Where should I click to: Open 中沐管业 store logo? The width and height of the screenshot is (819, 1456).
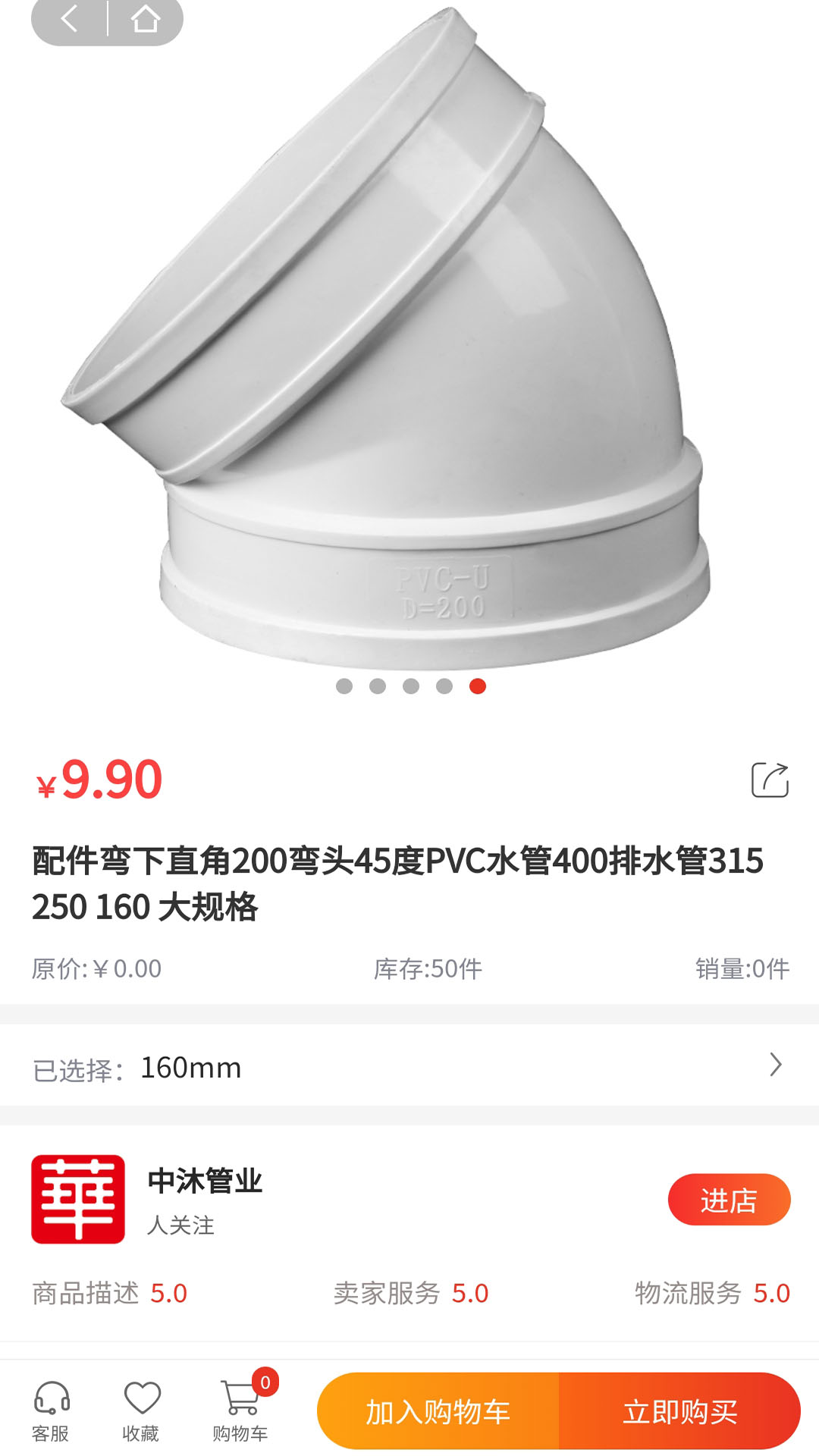pyautogui.click(x=78, y=1199)
